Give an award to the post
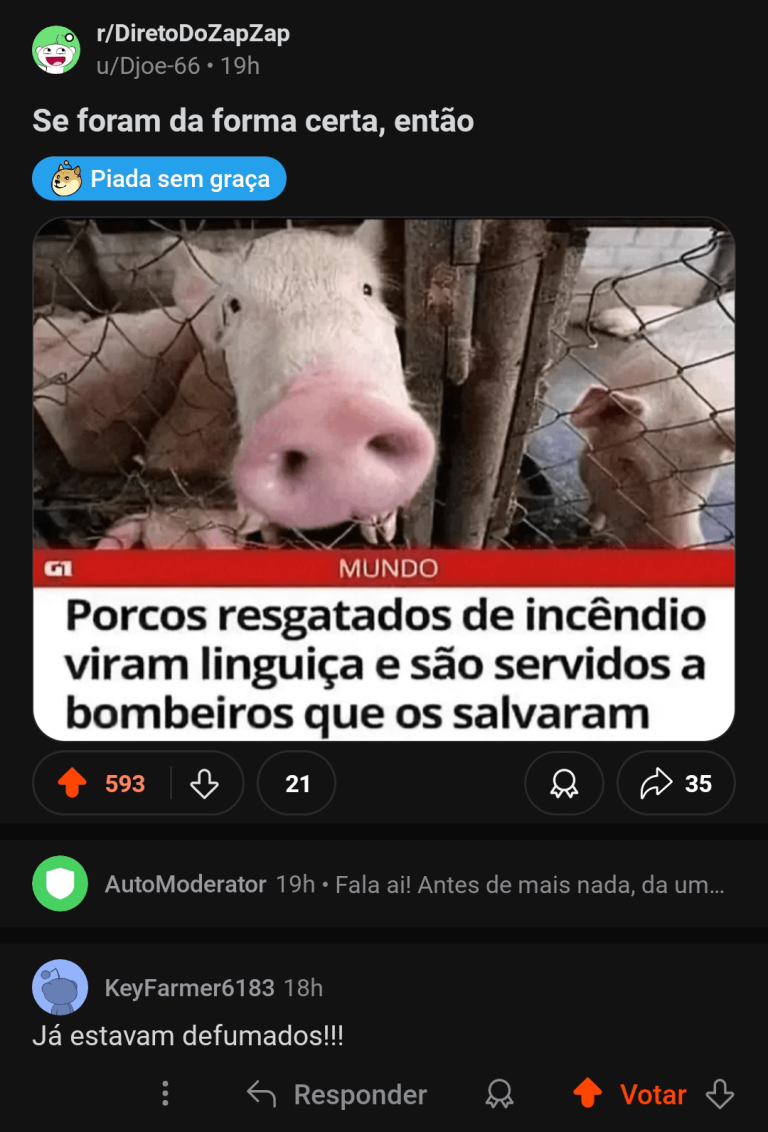This screenshot has width=768, height=1132. [564, 784]
